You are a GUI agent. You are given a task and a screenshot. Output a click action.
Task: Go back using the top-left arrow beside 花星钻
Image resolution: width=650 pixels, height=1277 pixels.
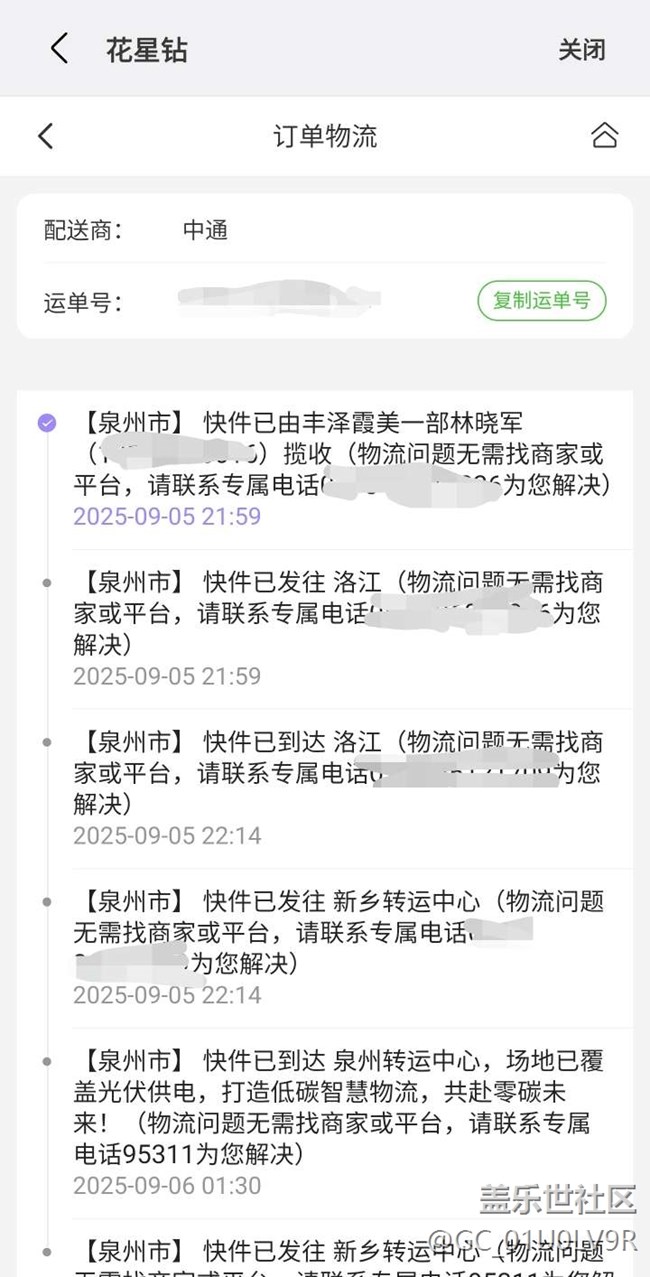[60, 48]
